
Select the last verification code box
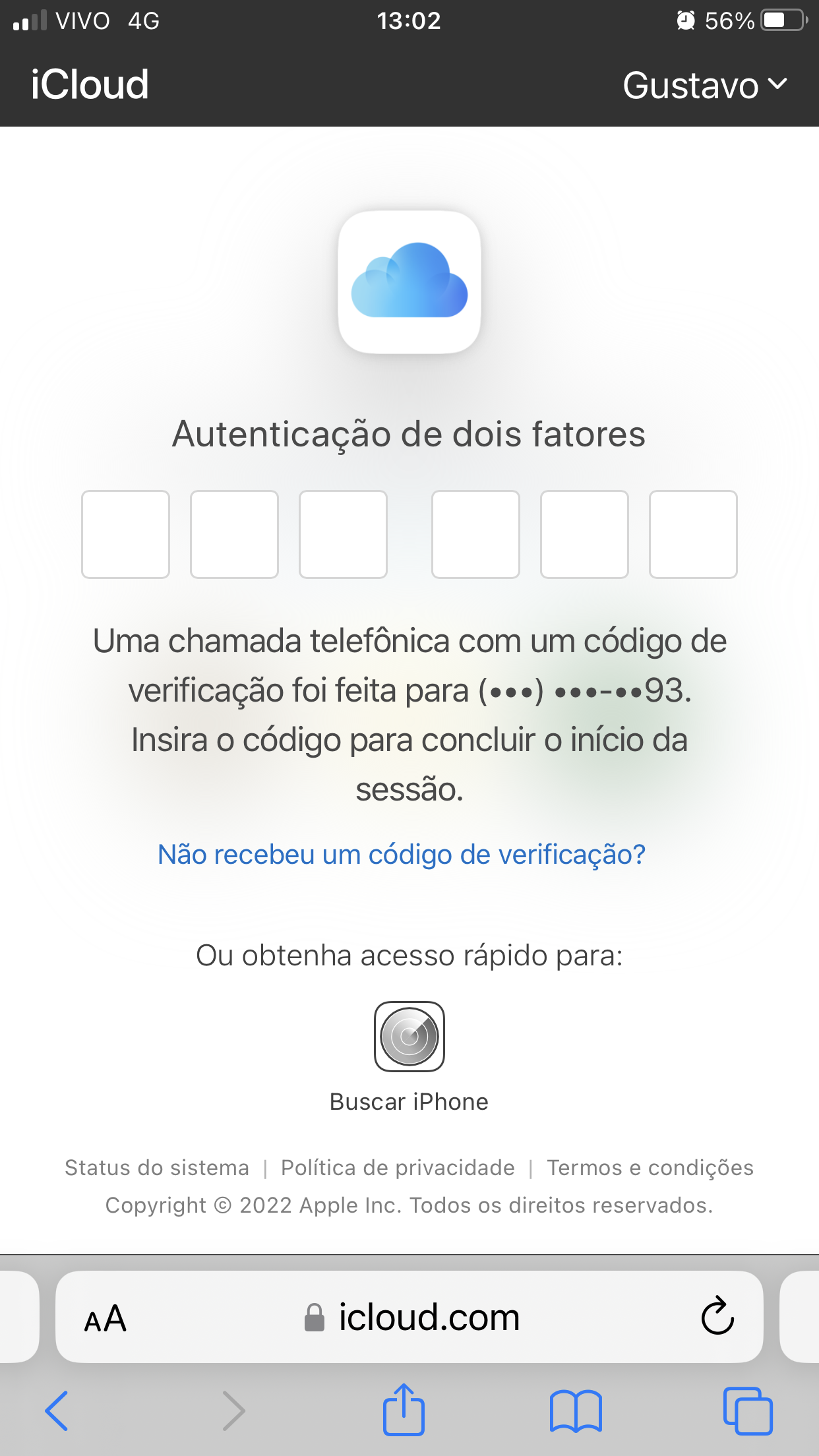(x=692, y=534)
